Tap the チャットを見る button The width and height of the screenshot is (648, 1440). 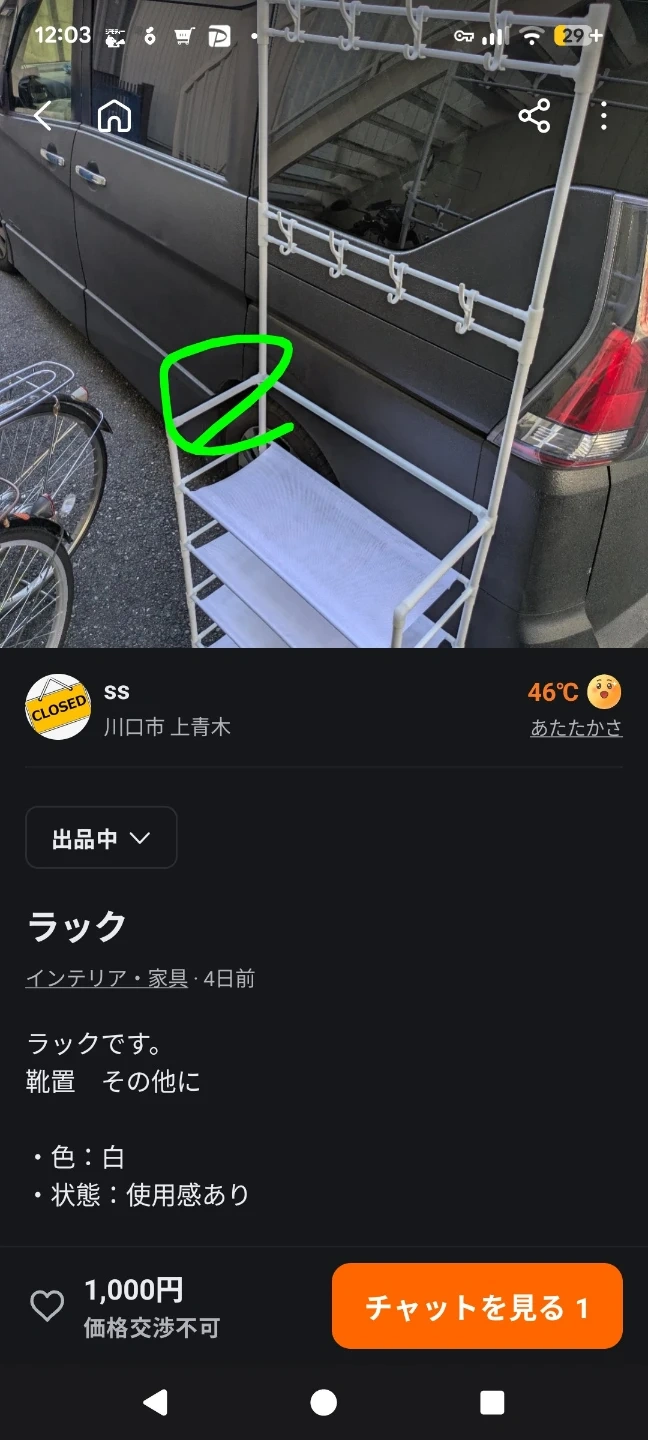click(477, 1306)
